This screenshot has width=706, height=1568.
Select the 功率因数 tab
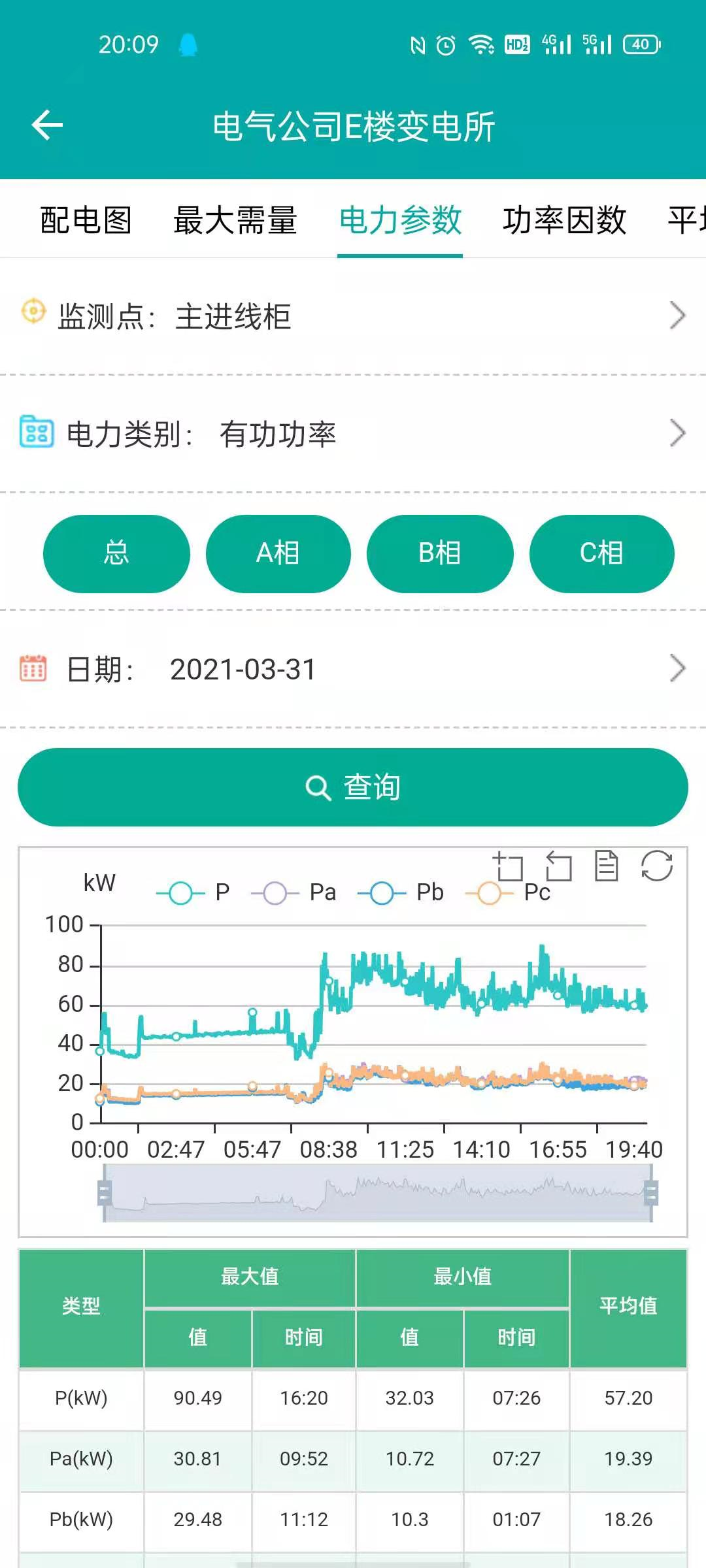tap(564, 220)
